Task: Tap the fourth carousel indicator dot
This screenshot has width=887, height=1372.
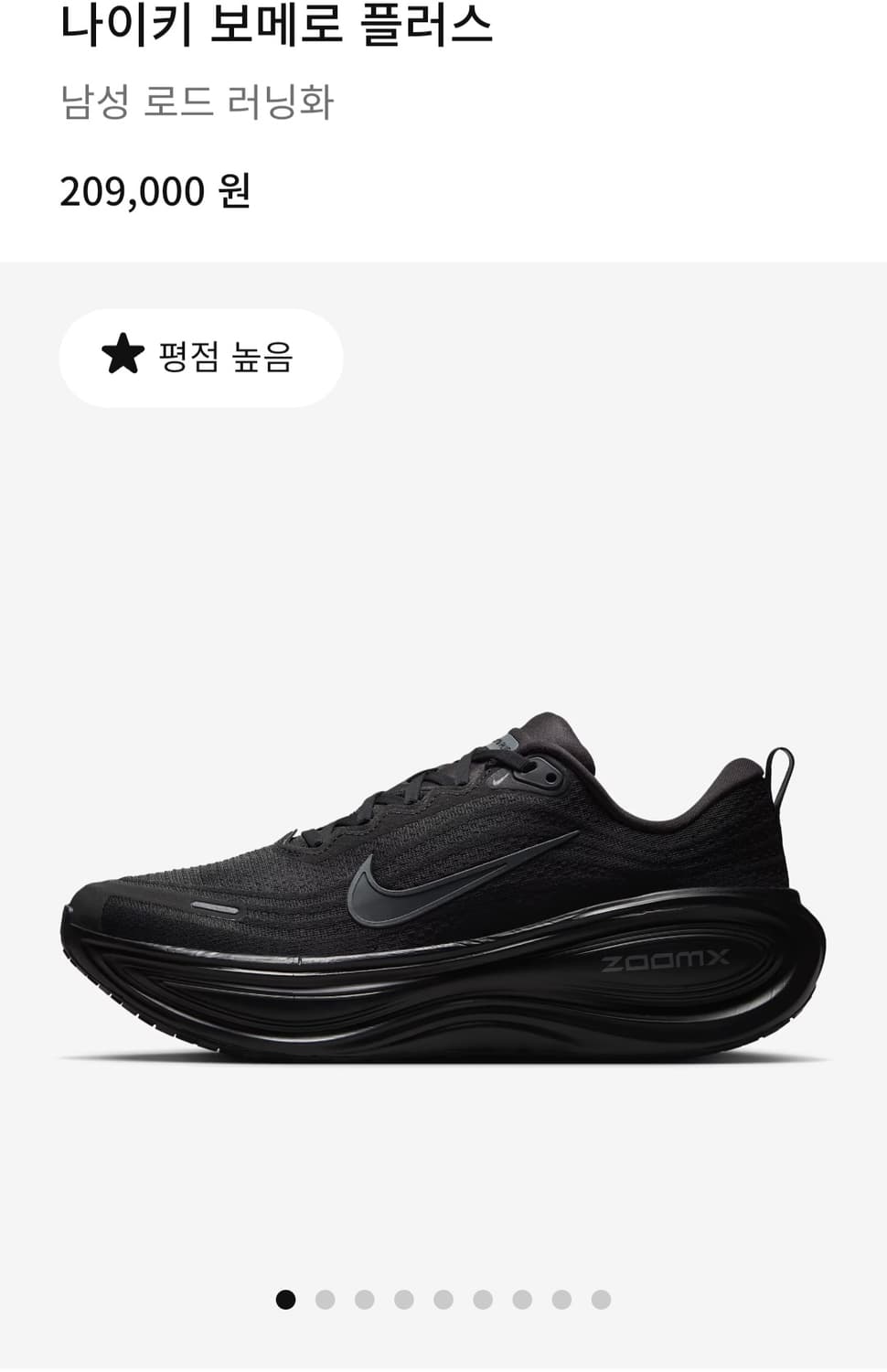Action: point(404,1299)
